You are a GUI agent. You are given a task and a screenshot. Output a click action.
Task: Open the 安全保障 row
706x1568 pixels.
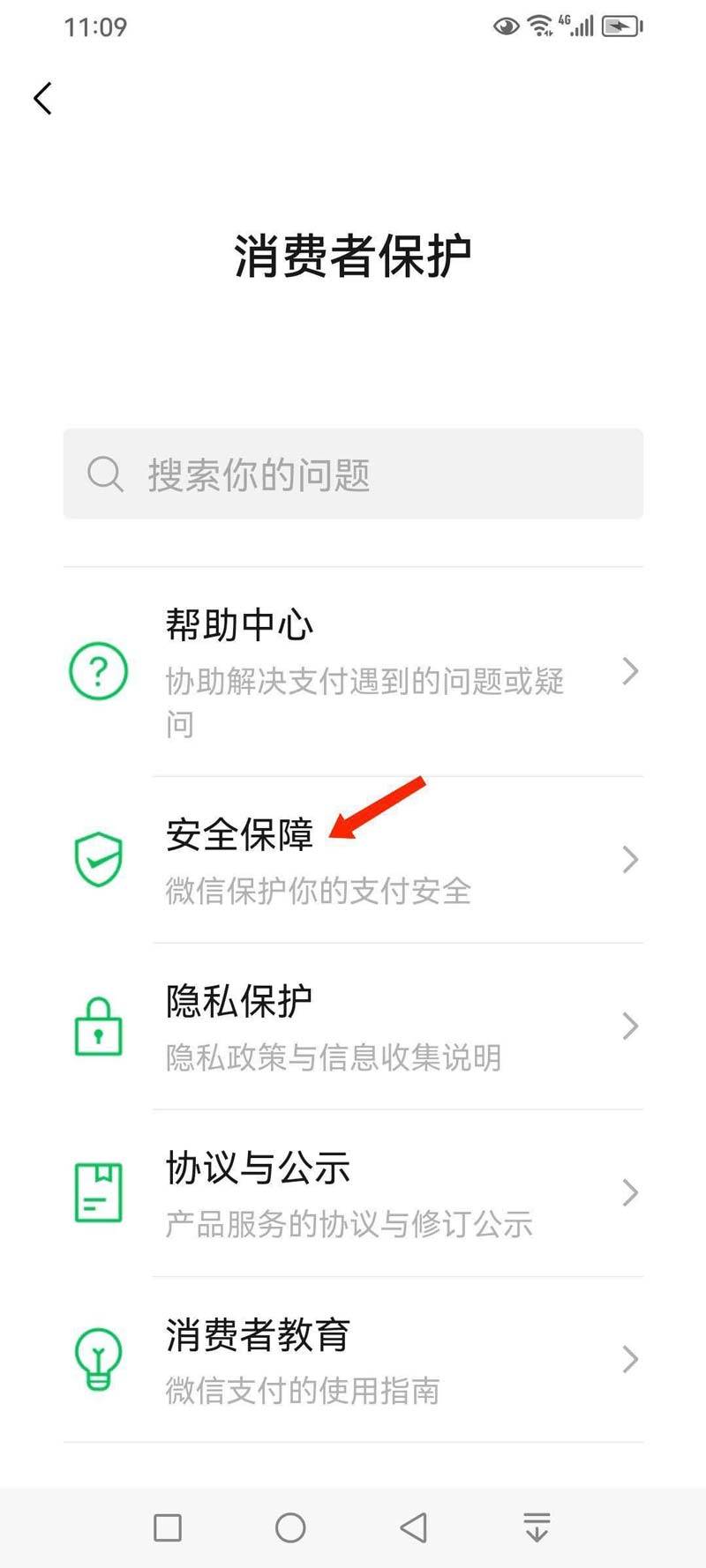[353, 860]
